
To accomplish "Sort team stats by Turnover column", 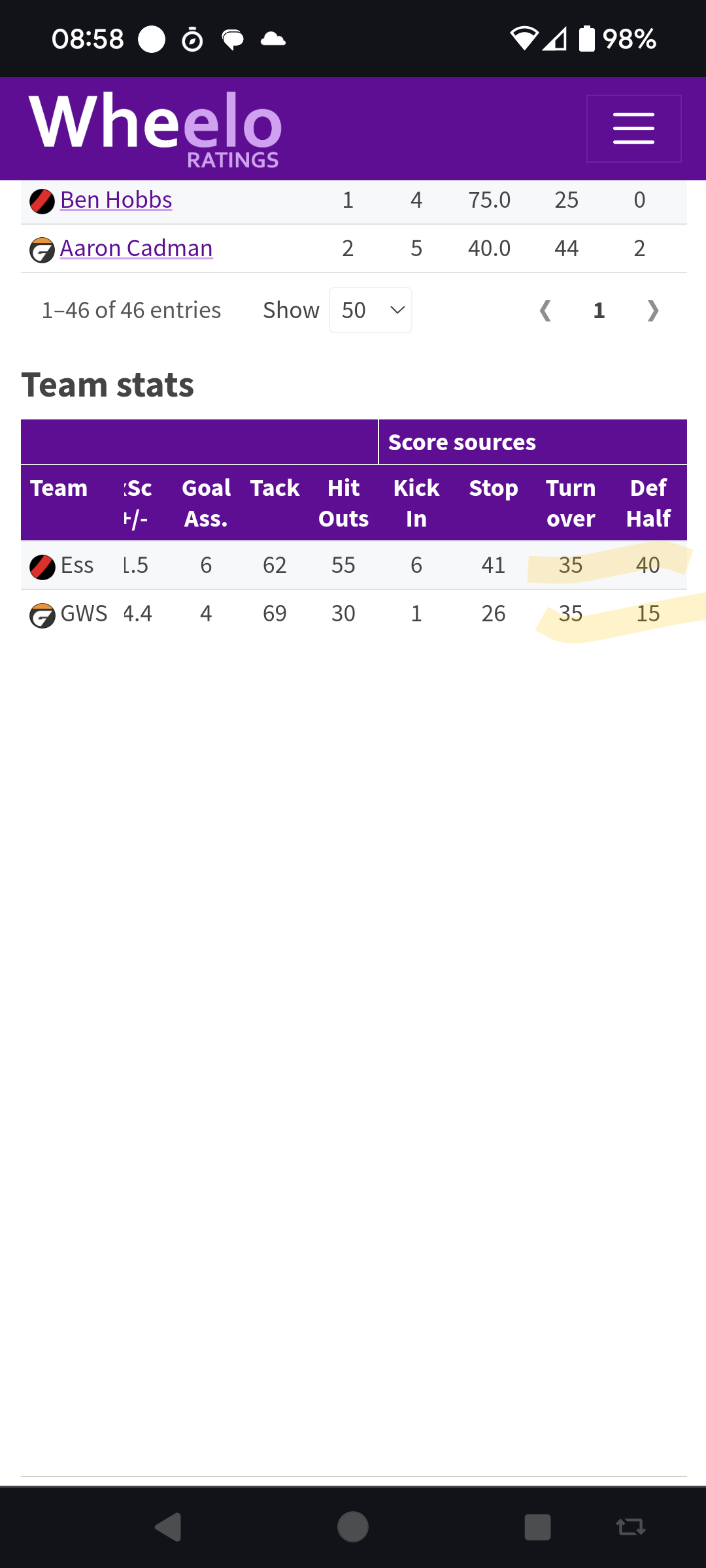I will (x=571, y=503).
